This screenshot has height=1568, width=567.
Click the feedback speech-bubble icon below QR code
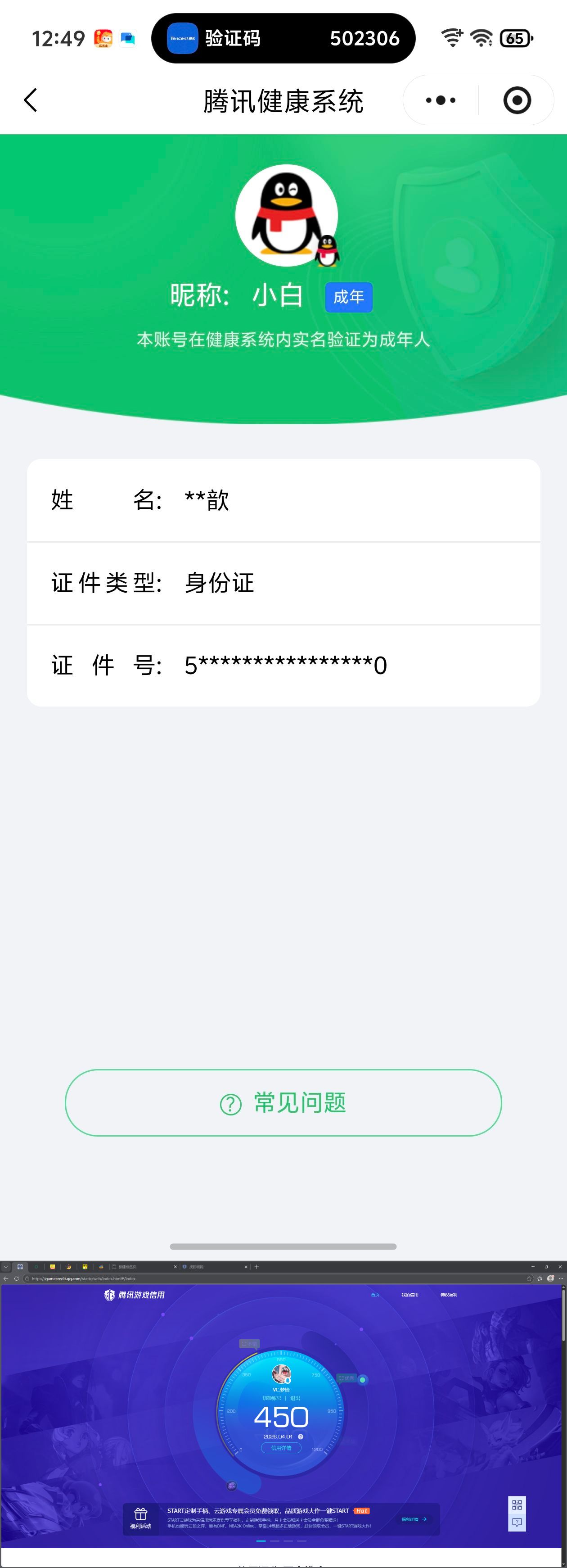[517, 1523]
